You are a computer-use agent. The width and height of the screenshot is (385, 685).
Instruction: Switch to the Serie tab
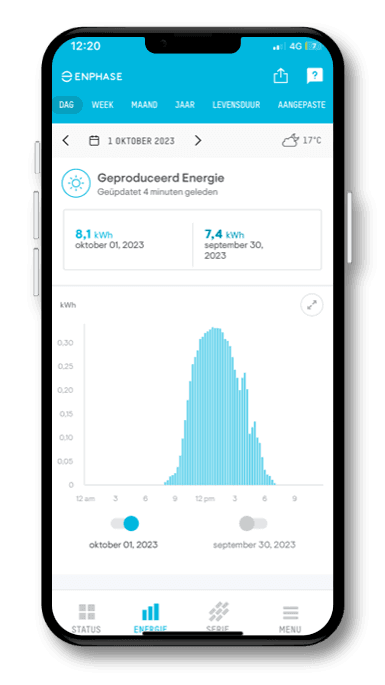[x=218, y=619]
